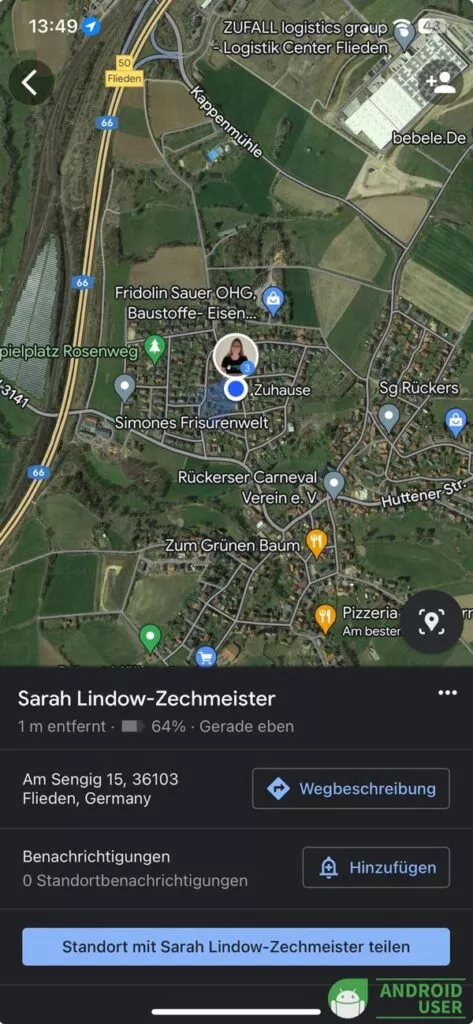Select the Rückerser Carneval Verein pin

tap(334, 486)
